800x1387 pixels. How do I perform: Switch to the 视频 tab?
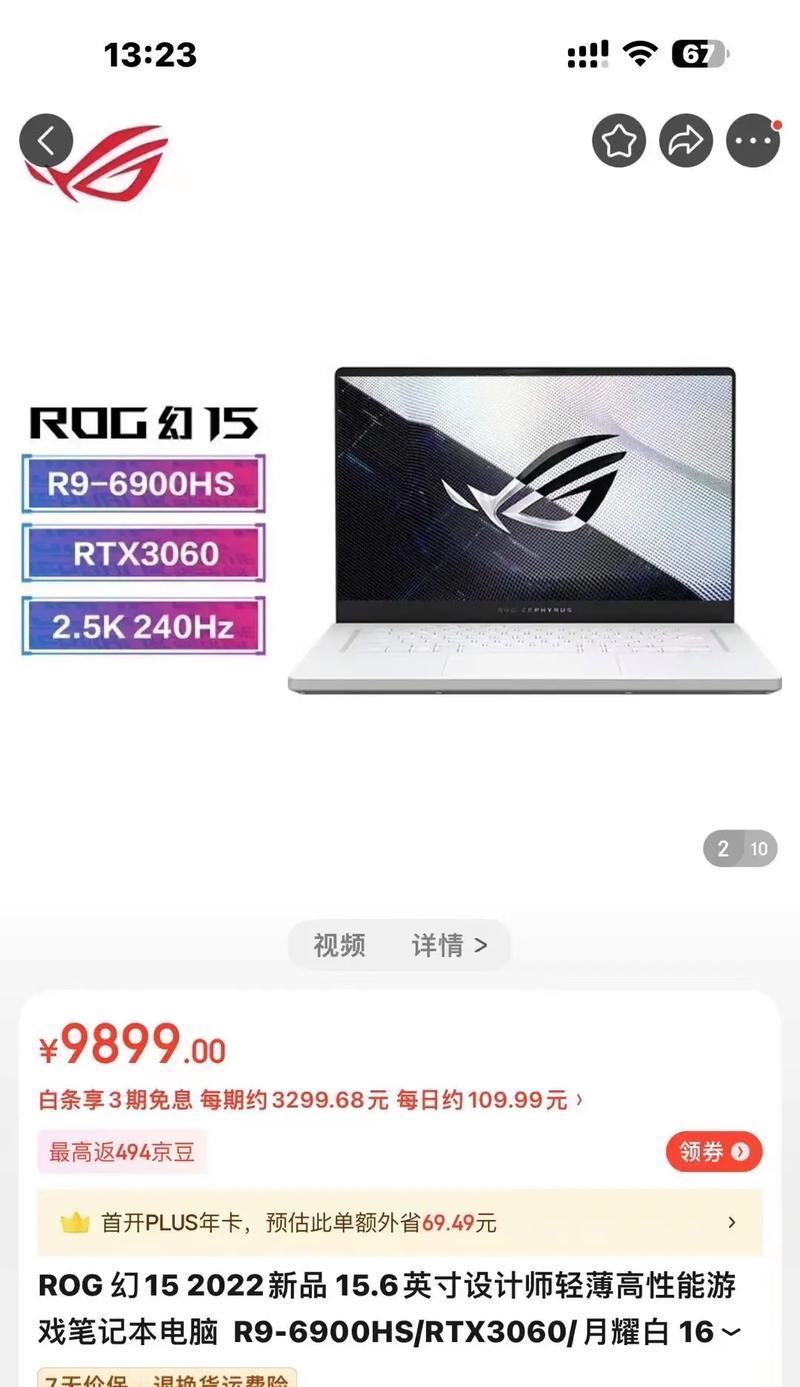point(339,945)
